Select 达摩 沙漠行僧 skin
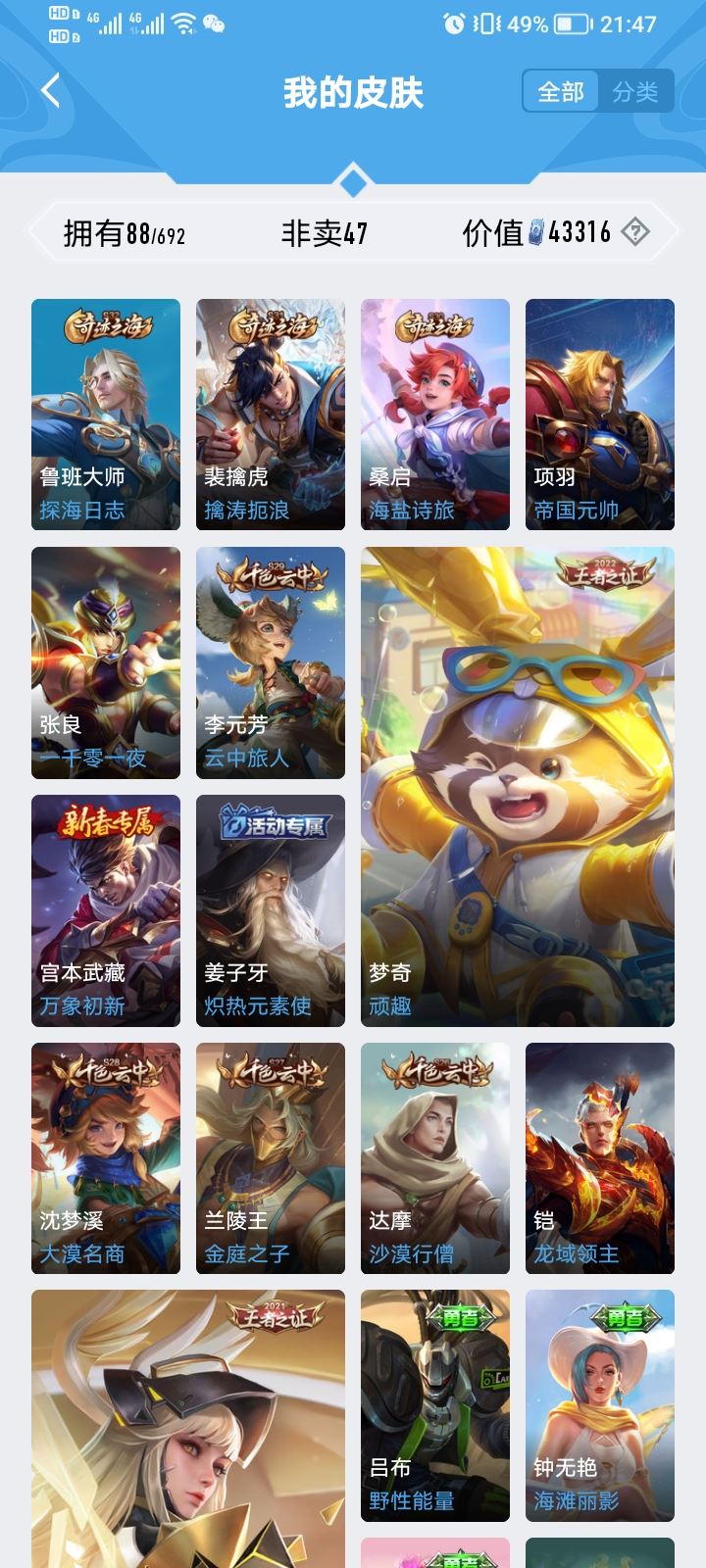The width and height of the screenshot is (706, 1568). click(435, 1158)
